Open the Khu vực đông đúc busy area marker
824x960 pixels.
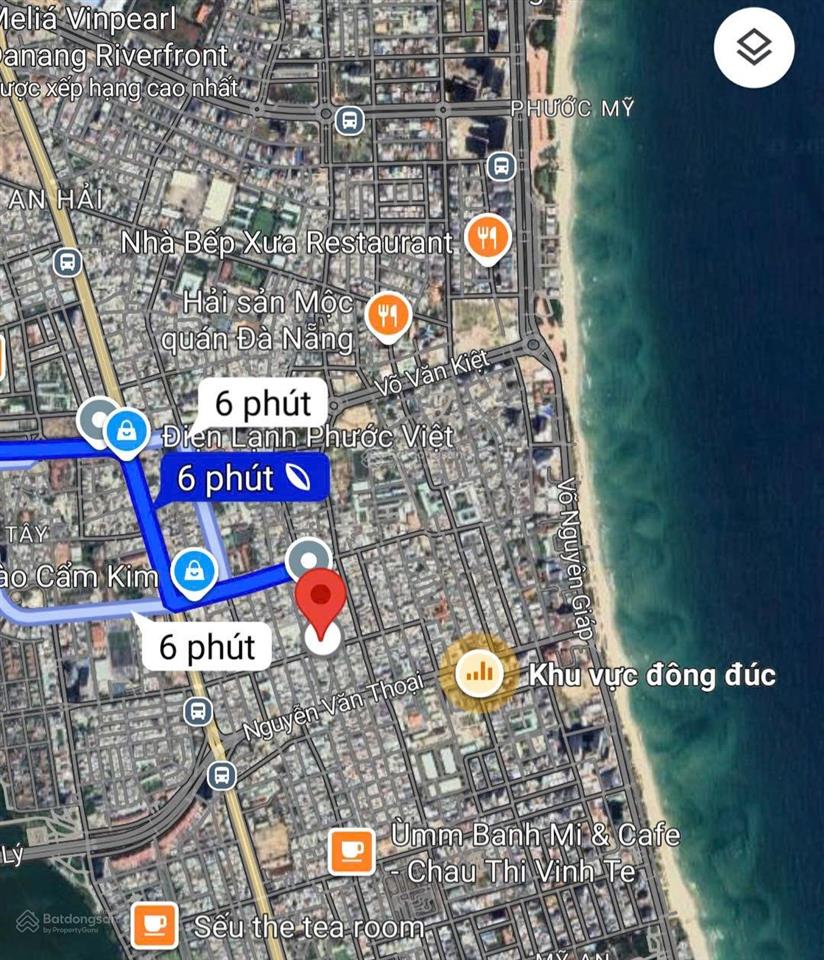[x=479, y=673]
